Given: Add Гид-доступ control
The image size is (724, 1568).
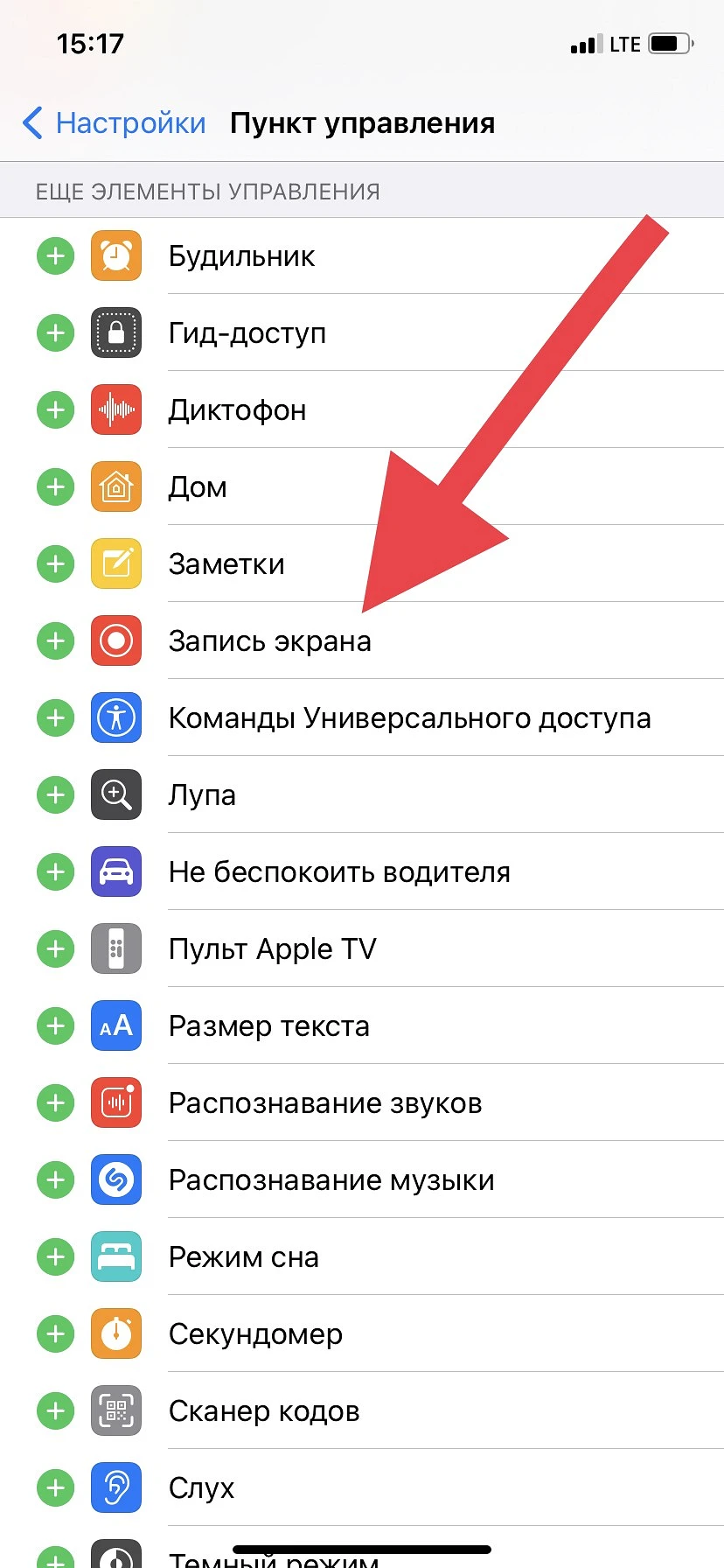Looking at the screenshot, I should [x=55, y=333].
